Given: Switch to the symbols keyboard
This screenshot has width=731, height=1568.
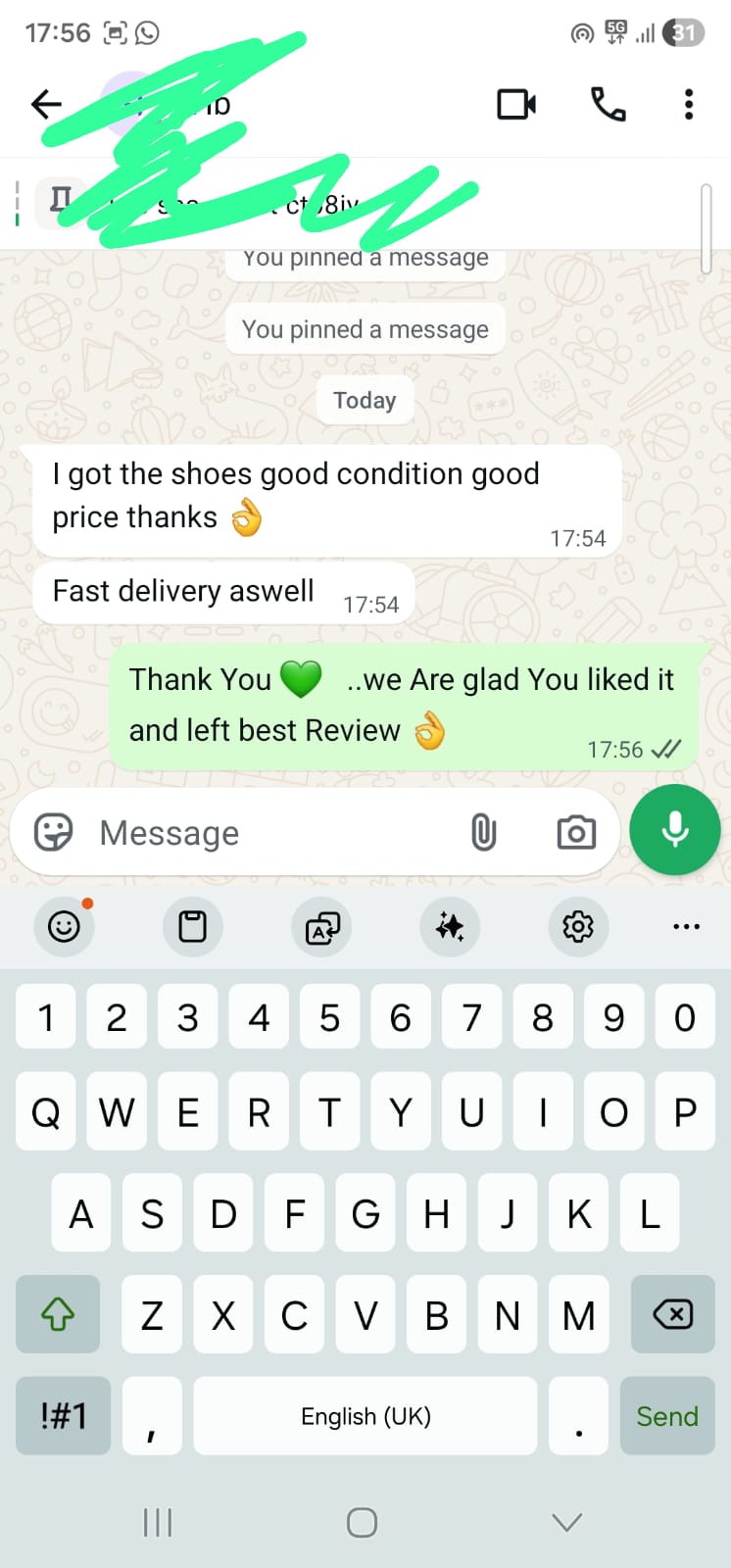Looking at the screenshot, I should click(x=63, y=1416).
